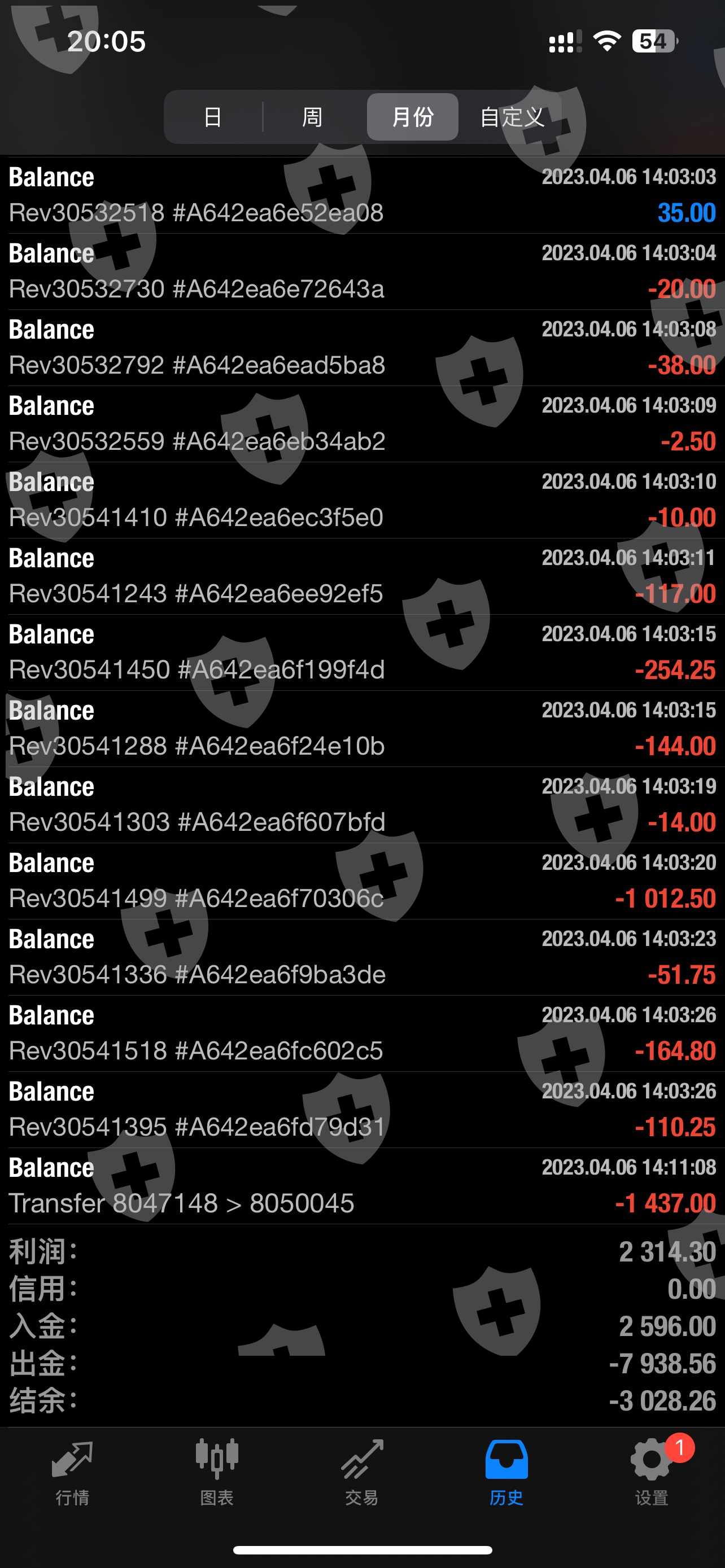
Task: Switch to the 交易 trade tab
Action: [x=361, y=1470]
